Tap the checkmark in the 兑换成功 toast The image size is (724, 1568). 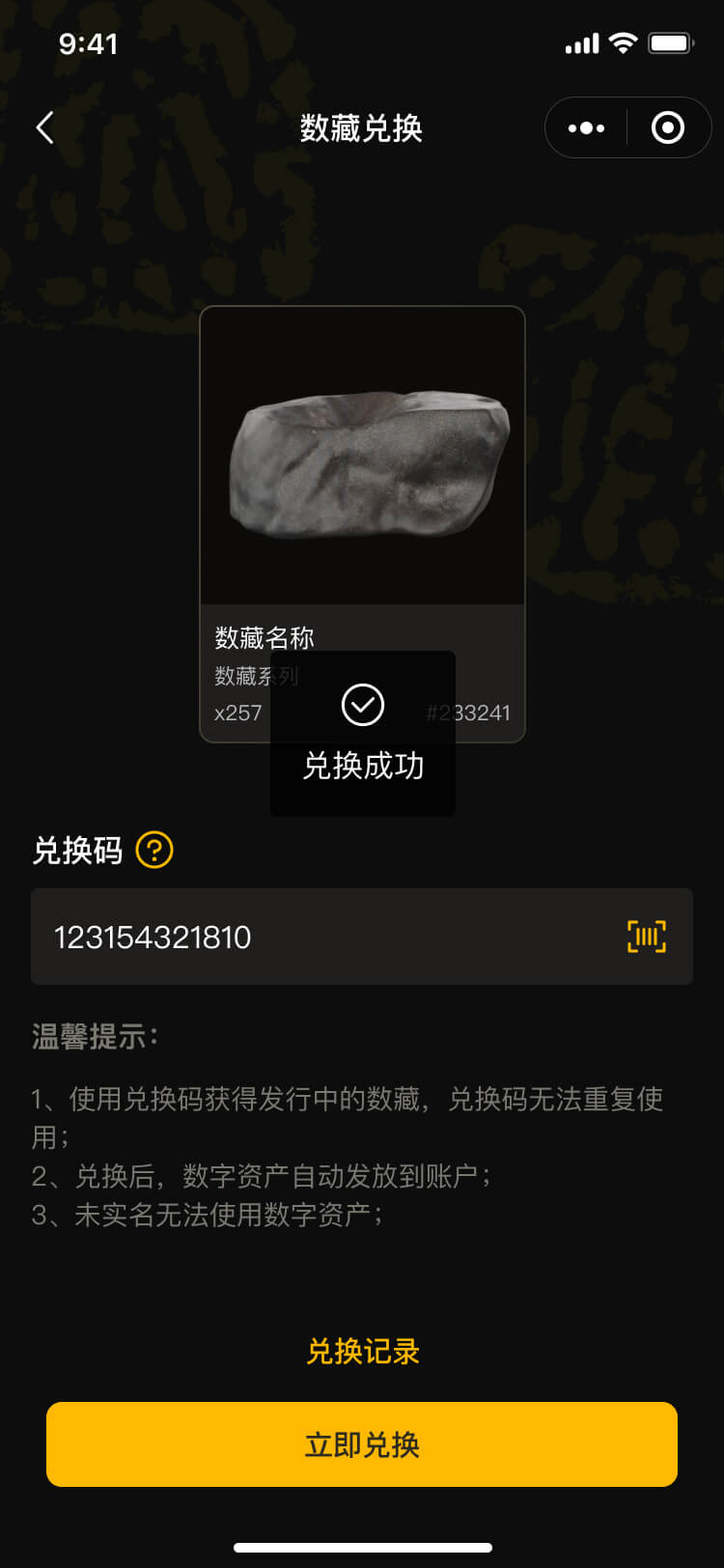[x=362, y=705]
